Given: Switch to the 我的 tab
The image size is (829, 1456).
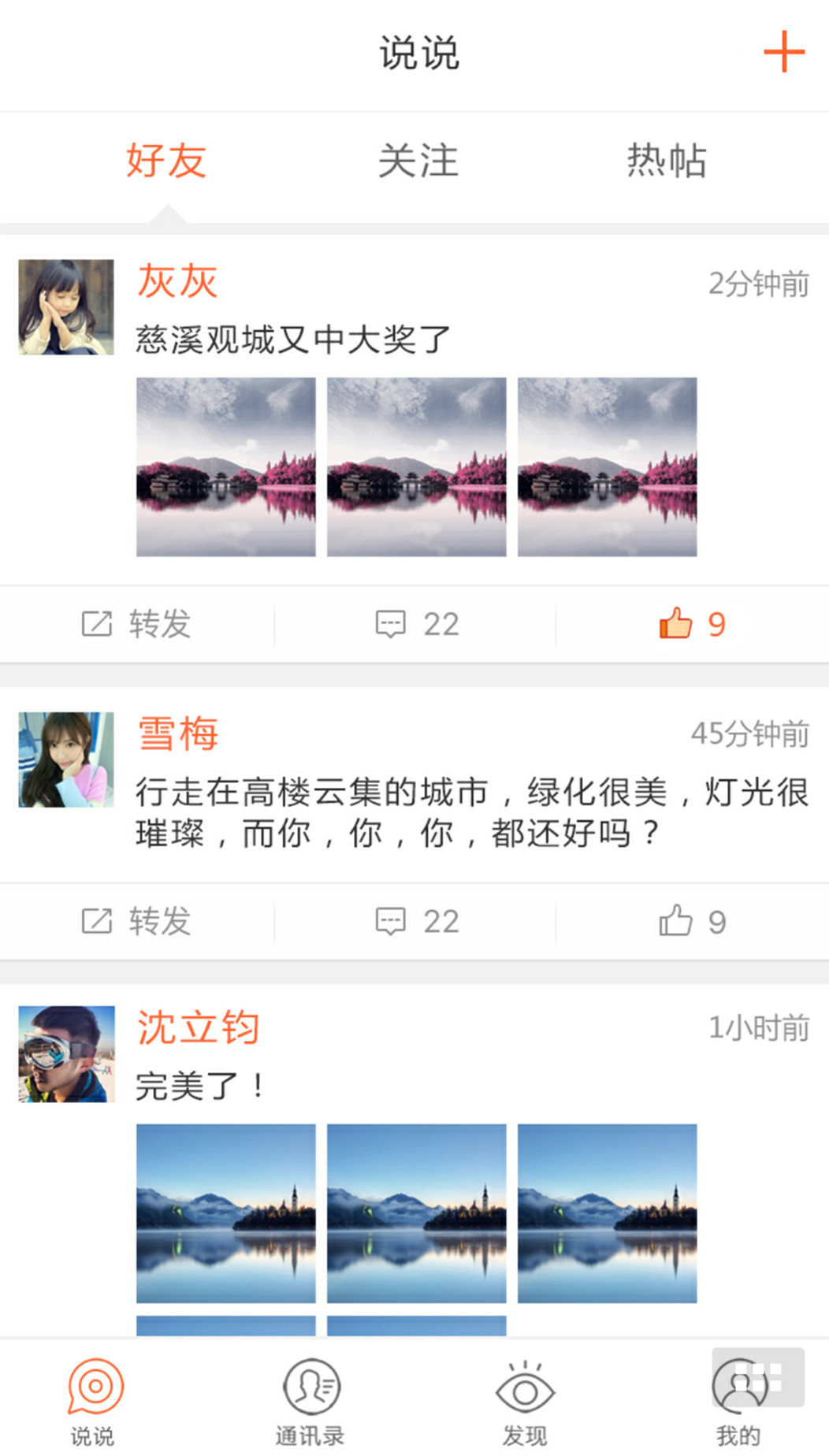Looking at the screenshot, I should 739,1403.
